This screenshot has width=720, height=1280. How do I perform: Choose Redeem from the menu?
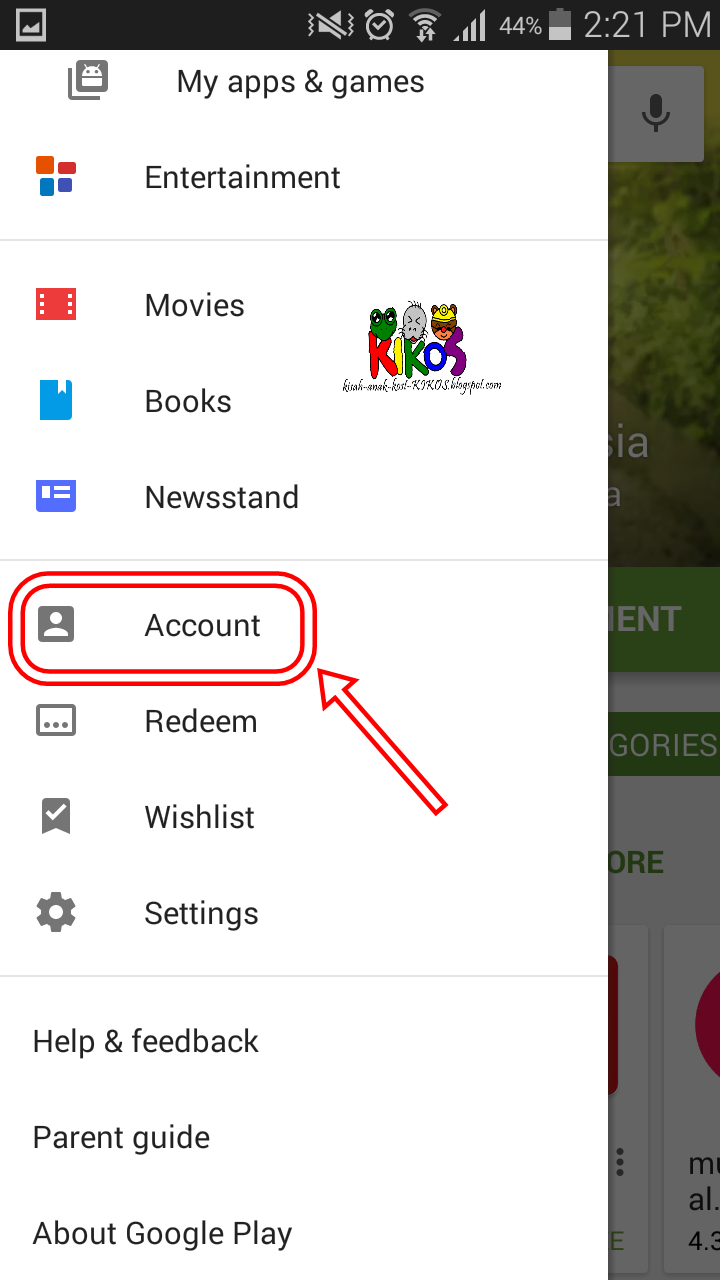click(304, 721)
